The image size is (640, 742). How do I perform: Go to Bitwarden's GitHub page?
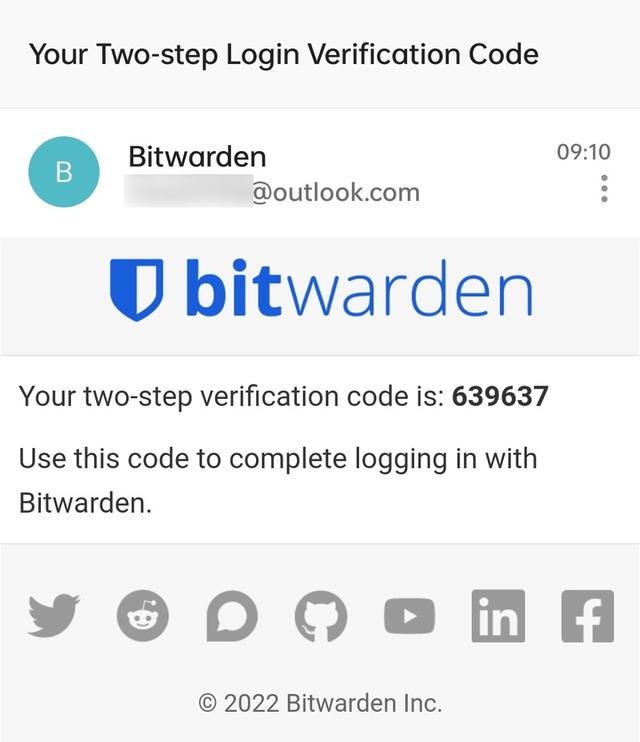pyautogui.click(x=321, y=616)
